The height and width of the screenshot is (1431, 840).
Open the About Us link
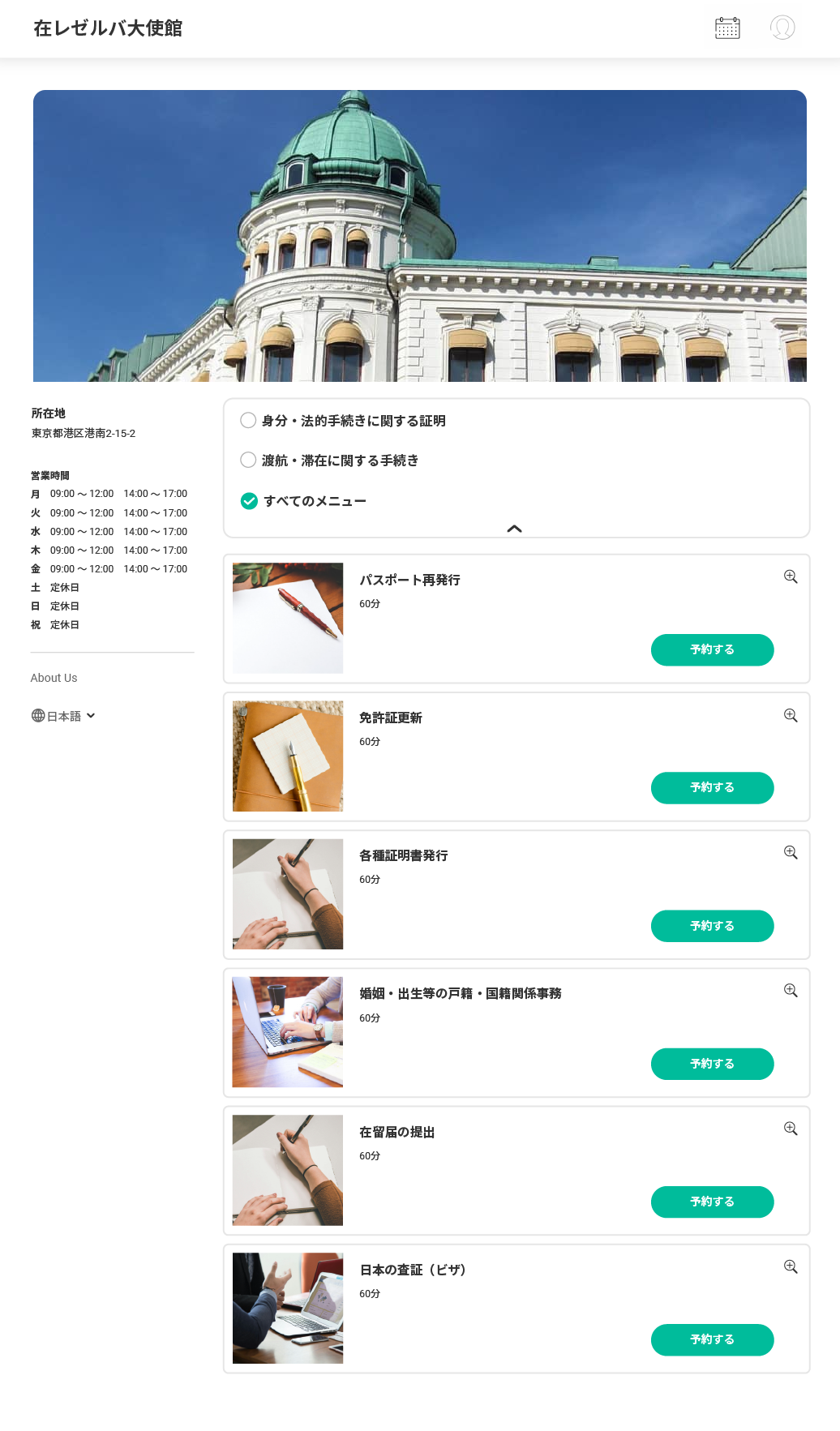pos(54,678)
